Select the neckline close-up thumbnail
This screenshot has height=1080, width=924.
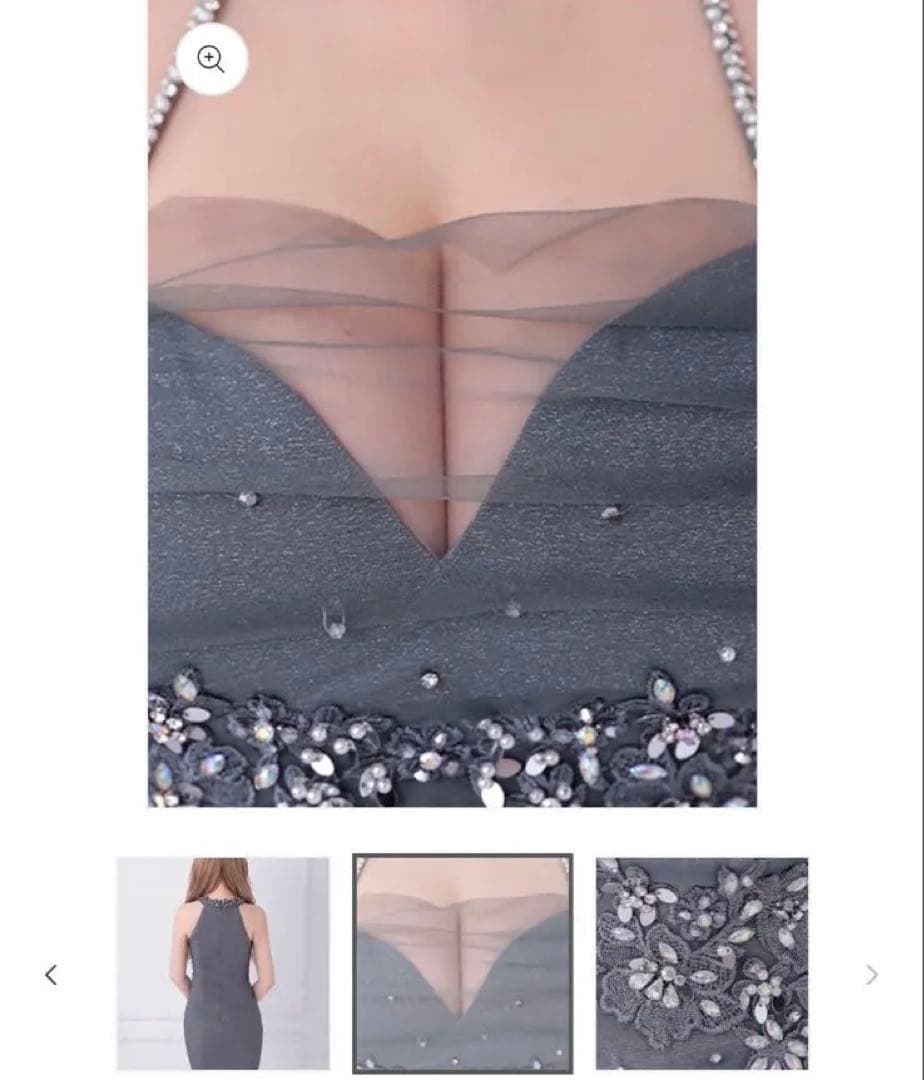[463, 963]
